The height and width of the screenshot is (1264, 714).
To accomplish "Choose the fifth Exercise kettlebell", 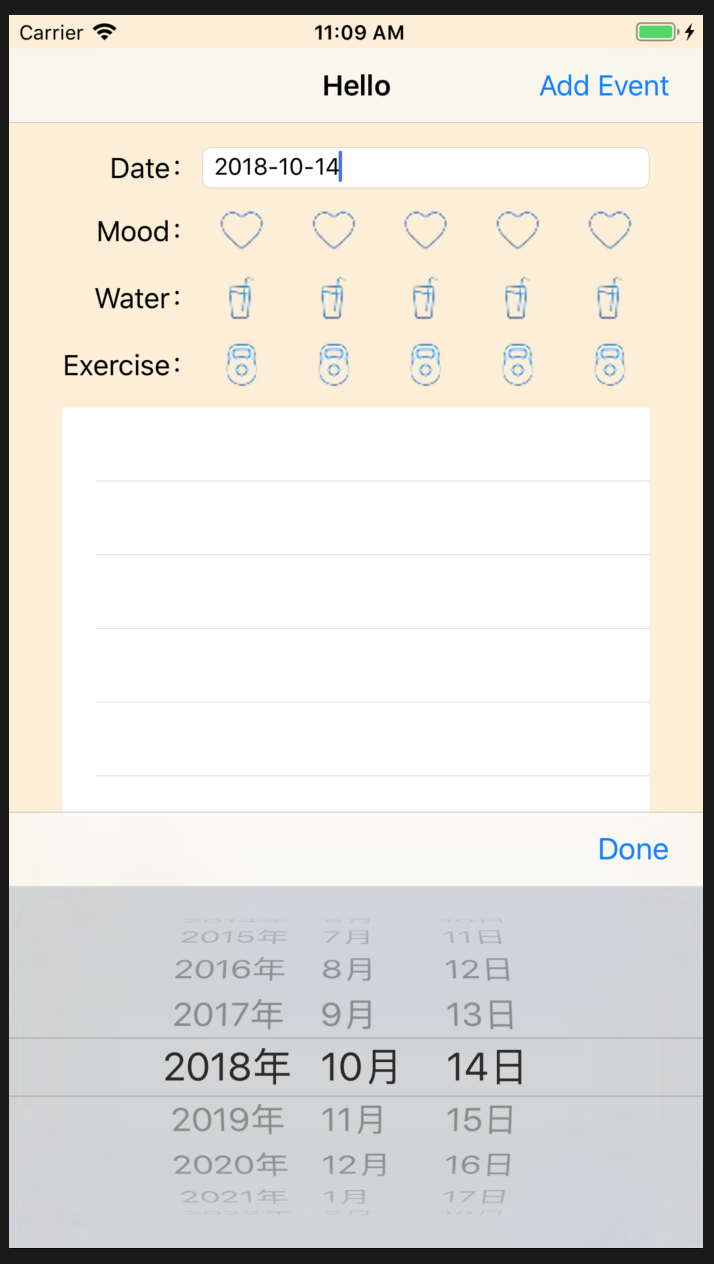I will pos(609,365).
